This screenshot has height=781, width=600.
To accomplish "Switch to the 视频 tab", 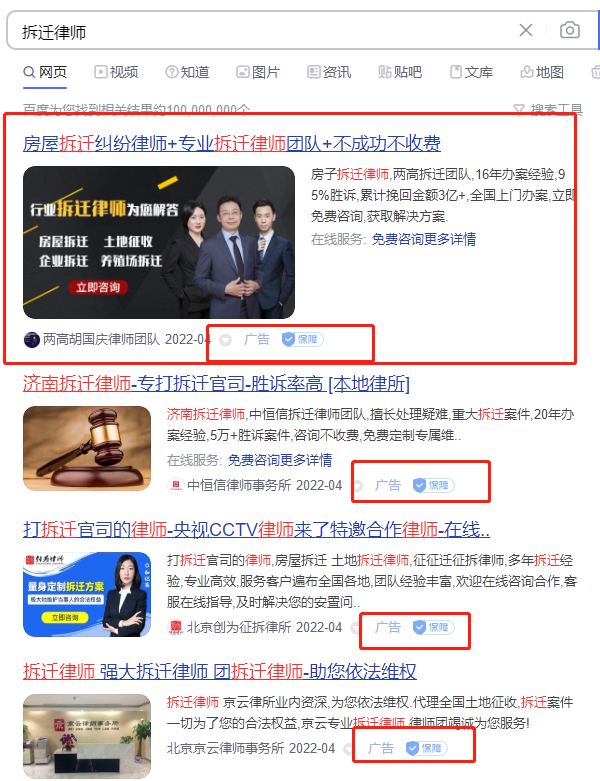I will pos(116,72).
